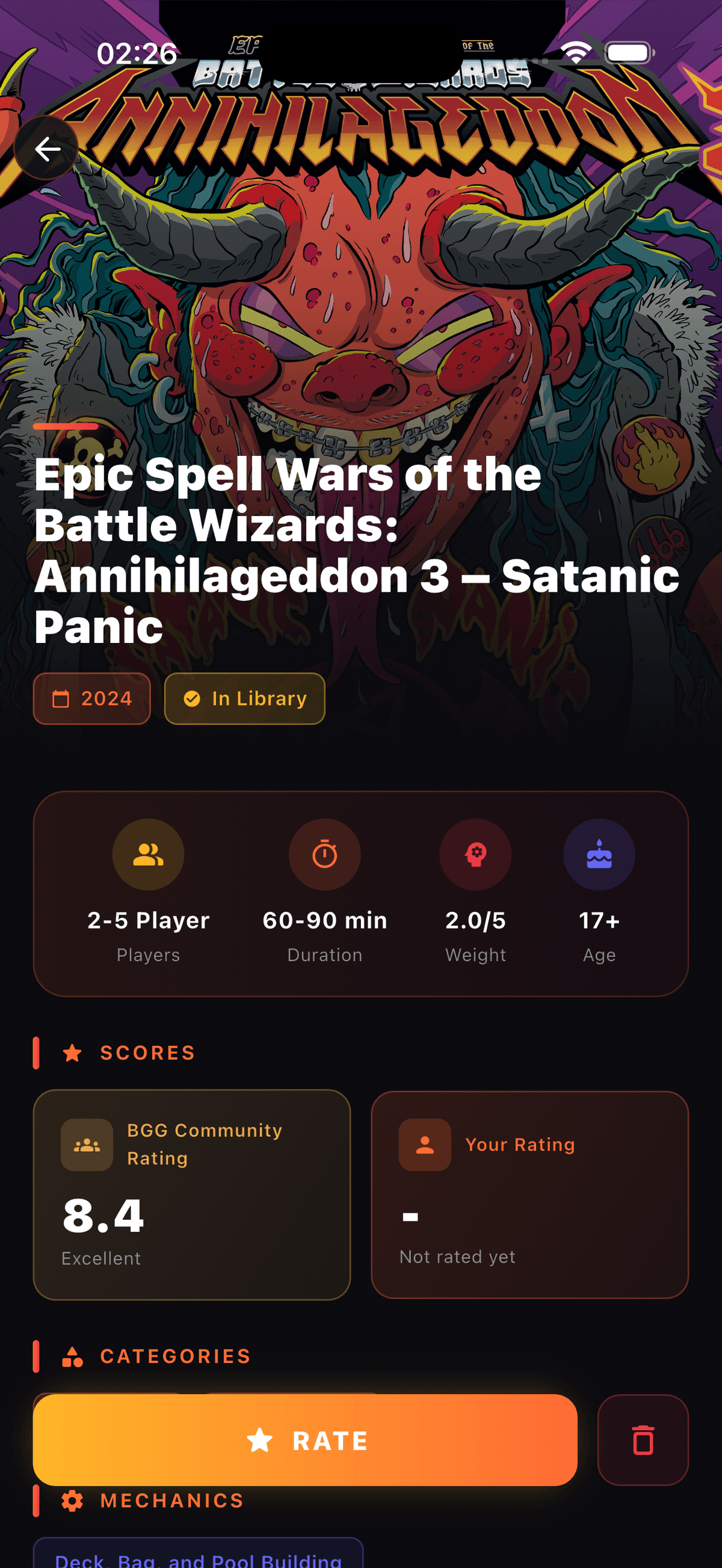Open the Your Rating card
Image resolution: width=722 pixels, height=1568 pixels.
[529, 1194]
